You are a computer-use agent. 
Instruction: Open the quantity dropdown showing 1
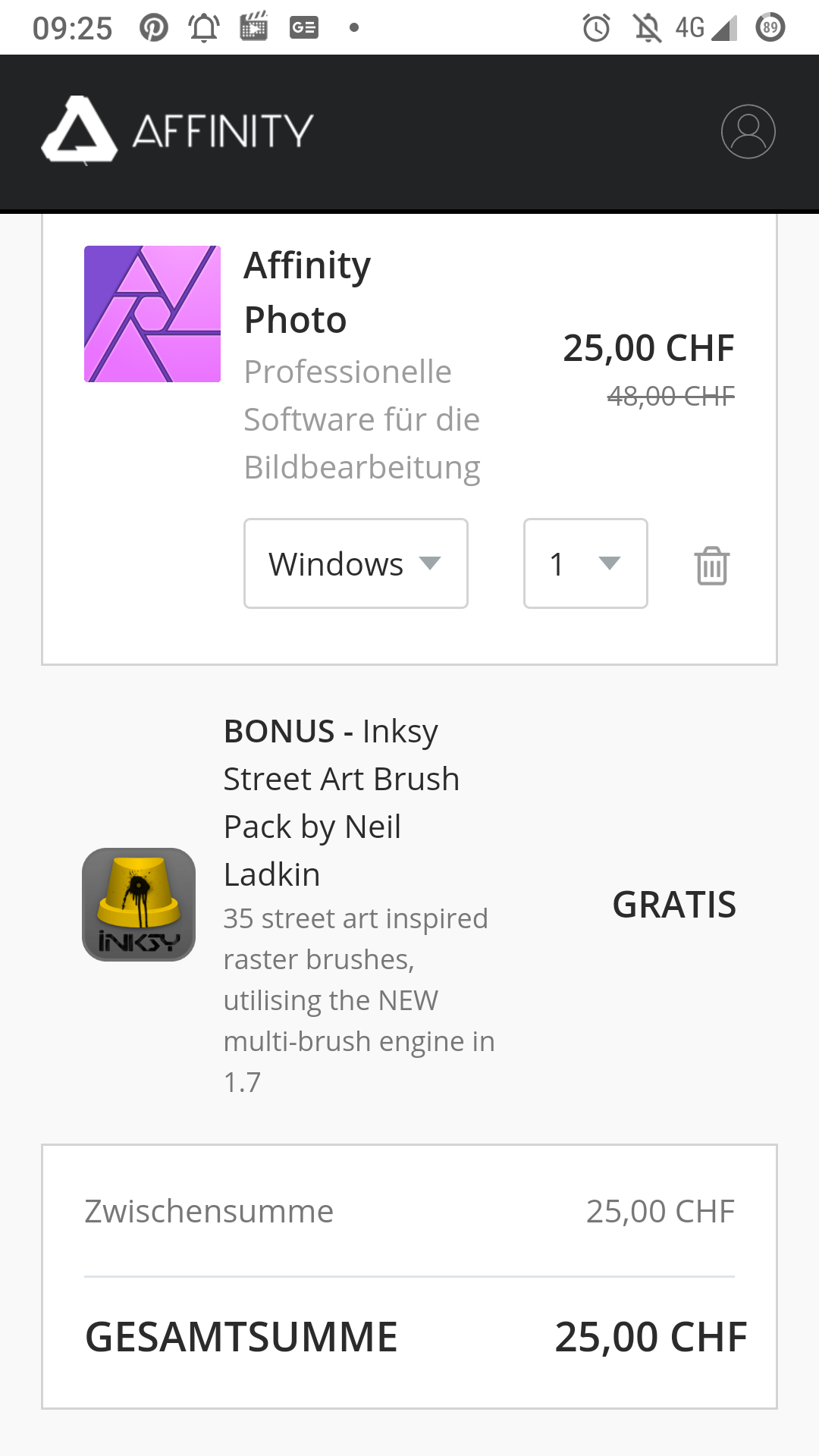coord(585,563)
